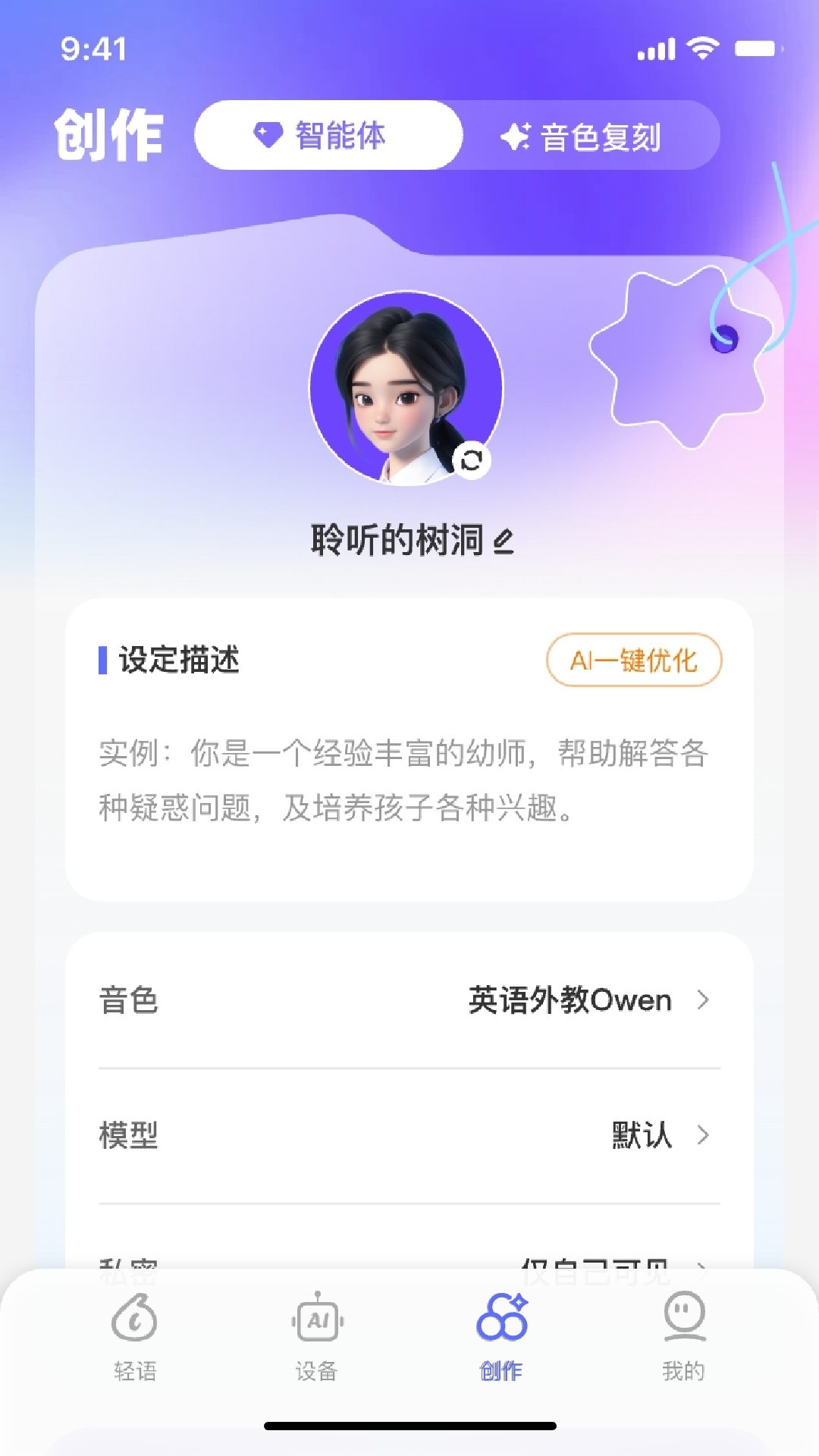This screenshot has width=819, height=1456.
Task: Tap the diamond icon inside the 智能体 pill
Action: 267,135
